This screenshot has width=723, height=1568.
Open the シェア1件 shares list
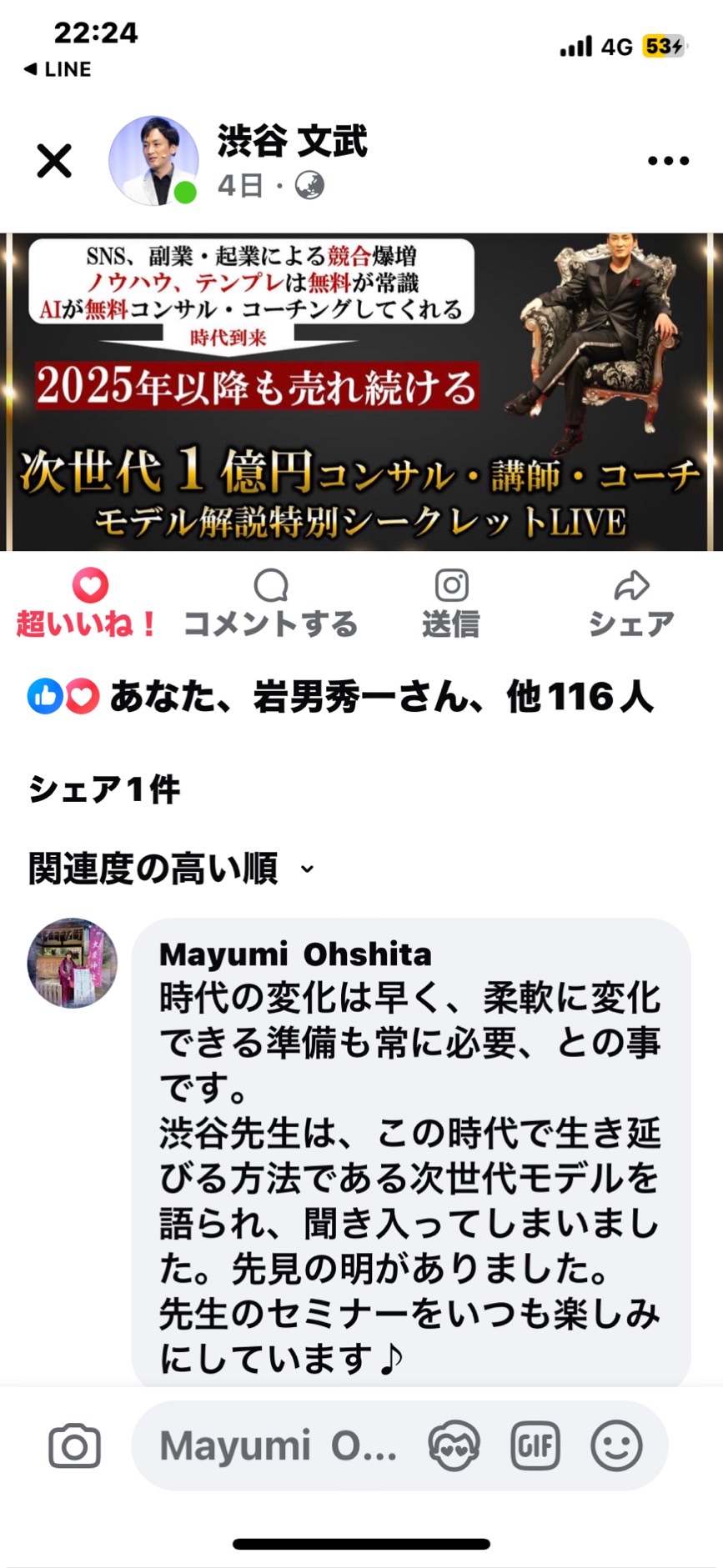point(104,789)
